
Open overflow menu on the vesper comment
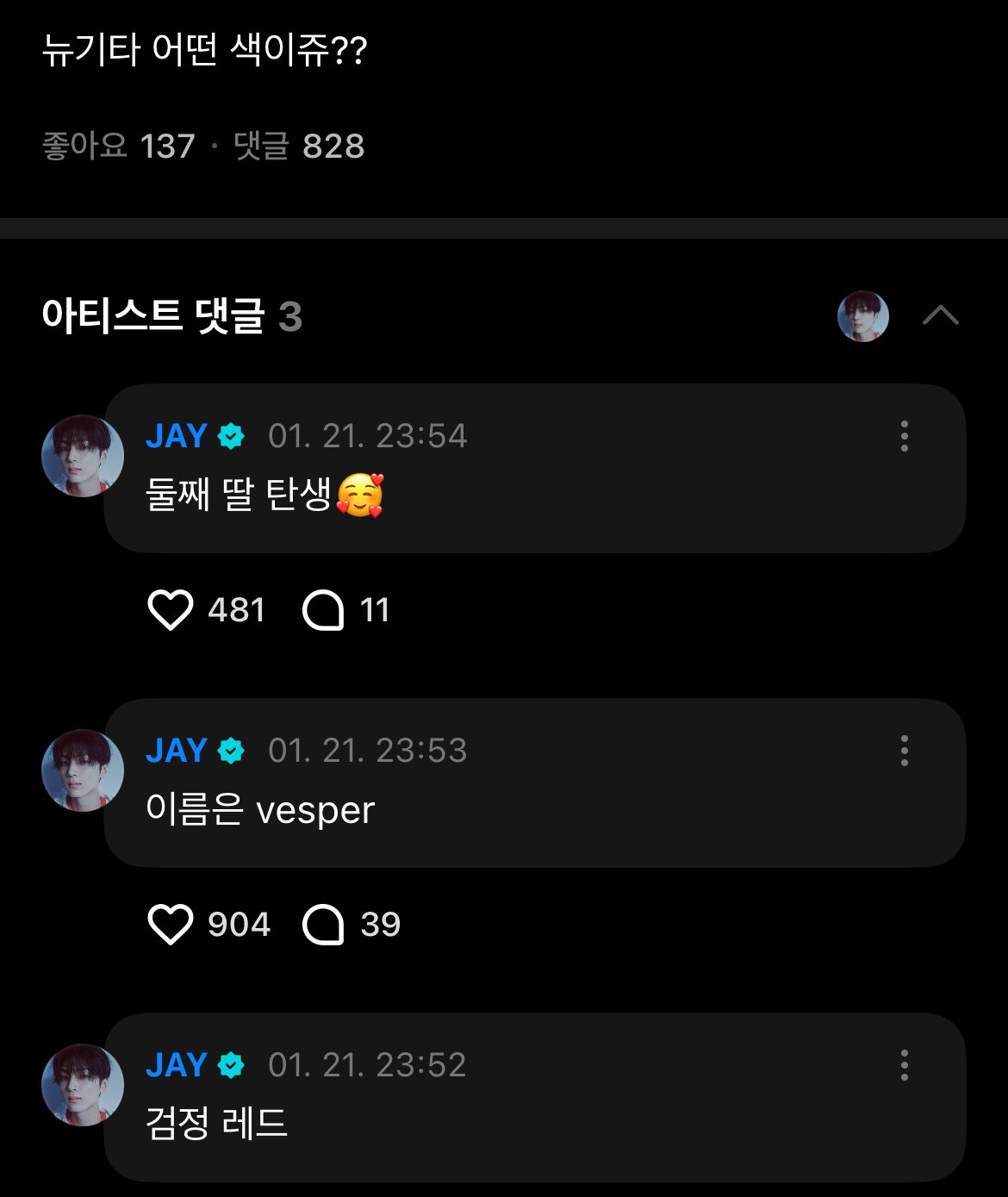pyautogui.click(x=904, y=751)
